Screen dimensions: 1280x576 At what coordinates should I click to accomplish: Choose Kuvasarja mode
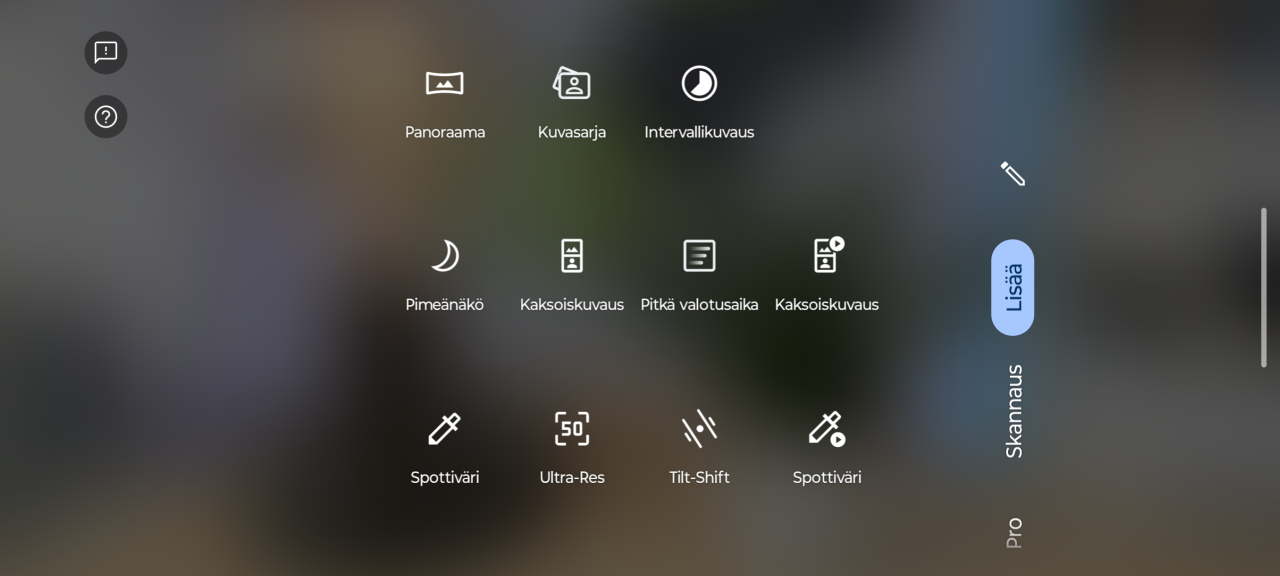click(x=572, y=101)
